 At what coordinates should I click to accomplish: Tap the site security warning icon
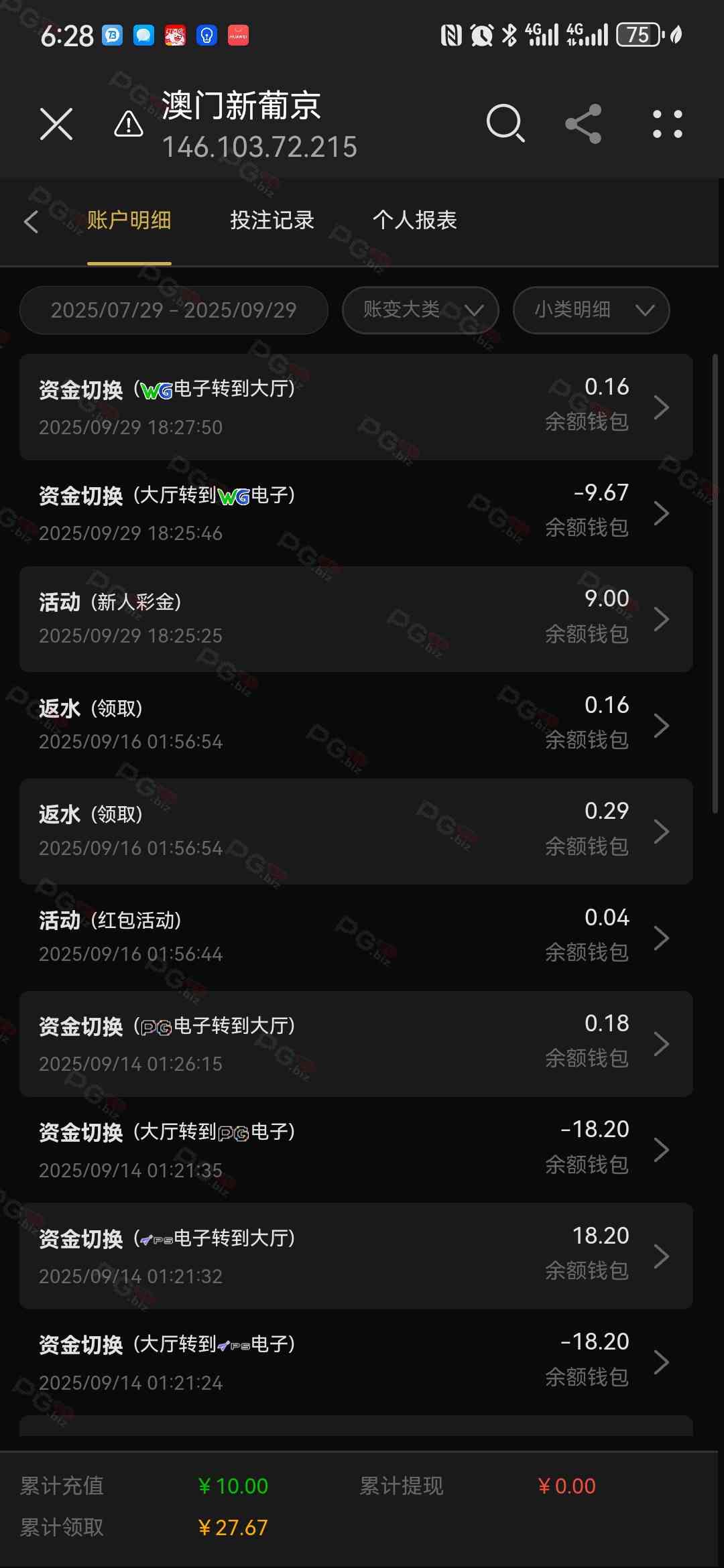128,124
